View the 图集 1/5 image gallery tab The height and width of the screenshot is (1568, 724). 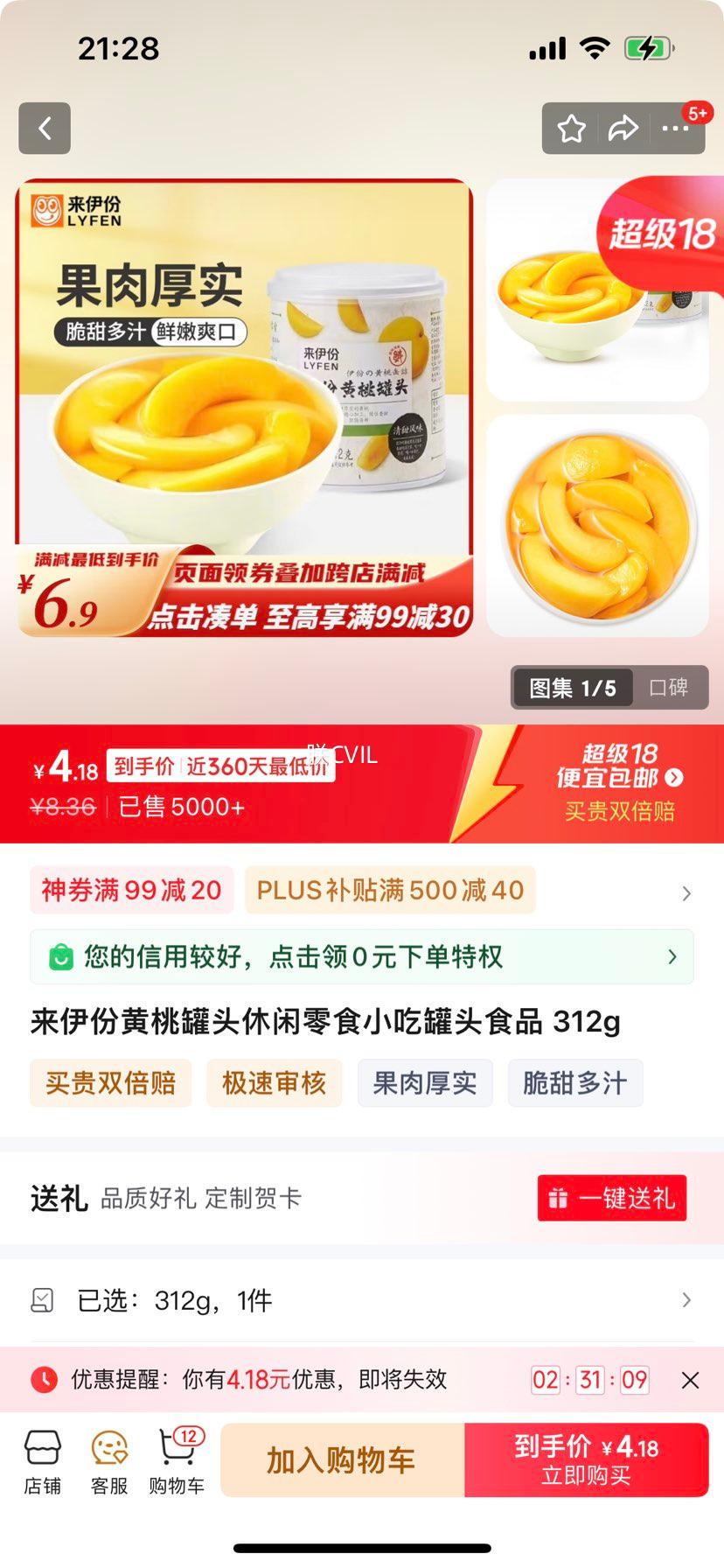coord(570,688)
